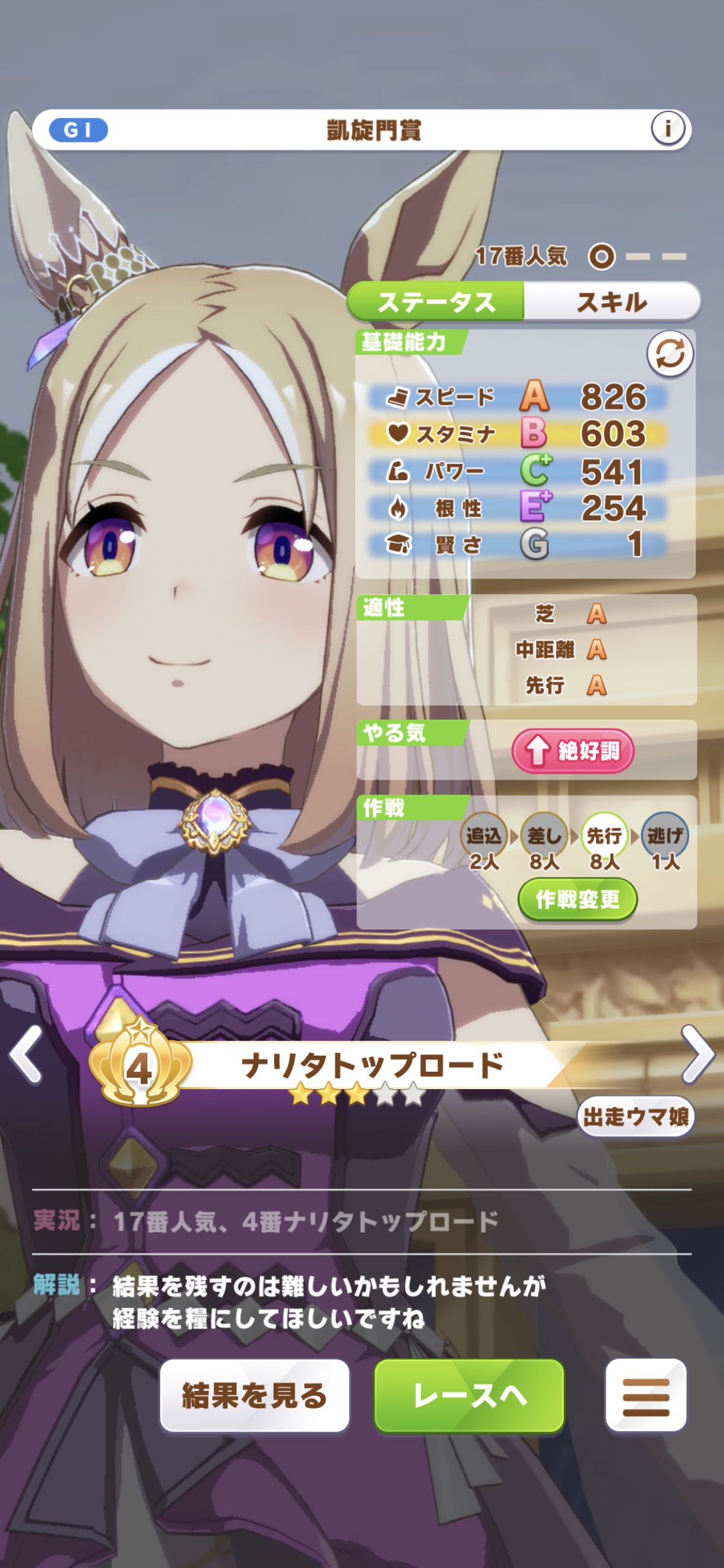Skip to results with 結果を見る
Screen dimensions: 724x1568
point(254,1395)
